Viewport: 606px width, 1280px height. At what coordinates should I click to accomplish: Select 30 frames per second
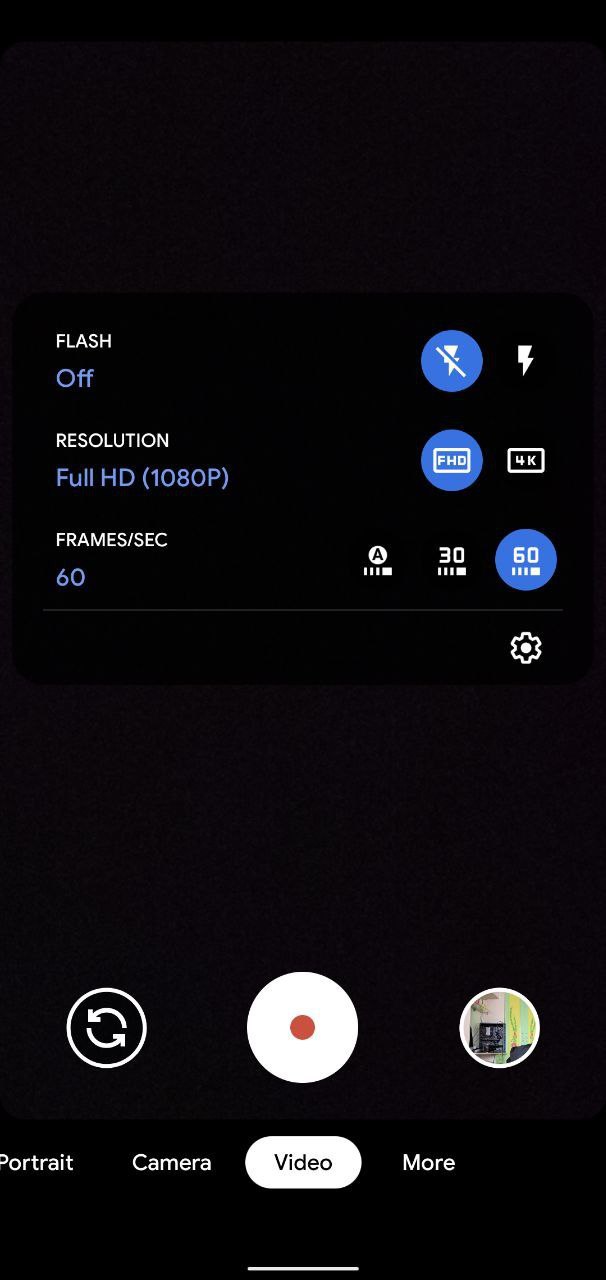tap(451, 560)
